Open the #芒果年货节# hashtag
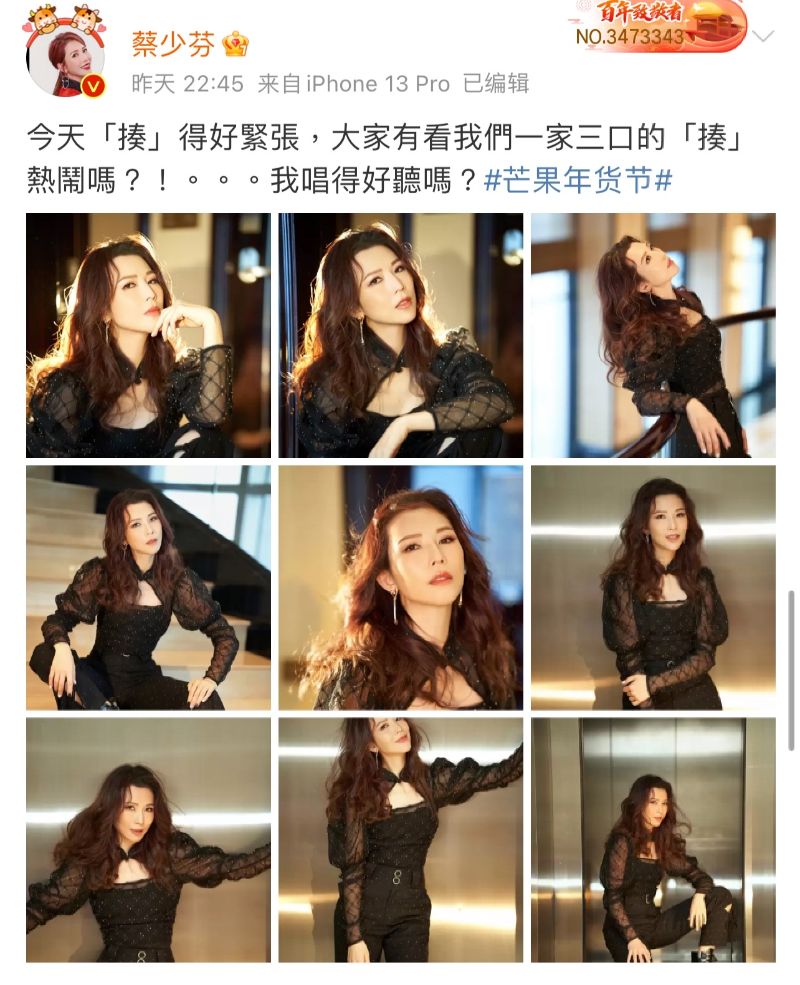 [577, 182]
